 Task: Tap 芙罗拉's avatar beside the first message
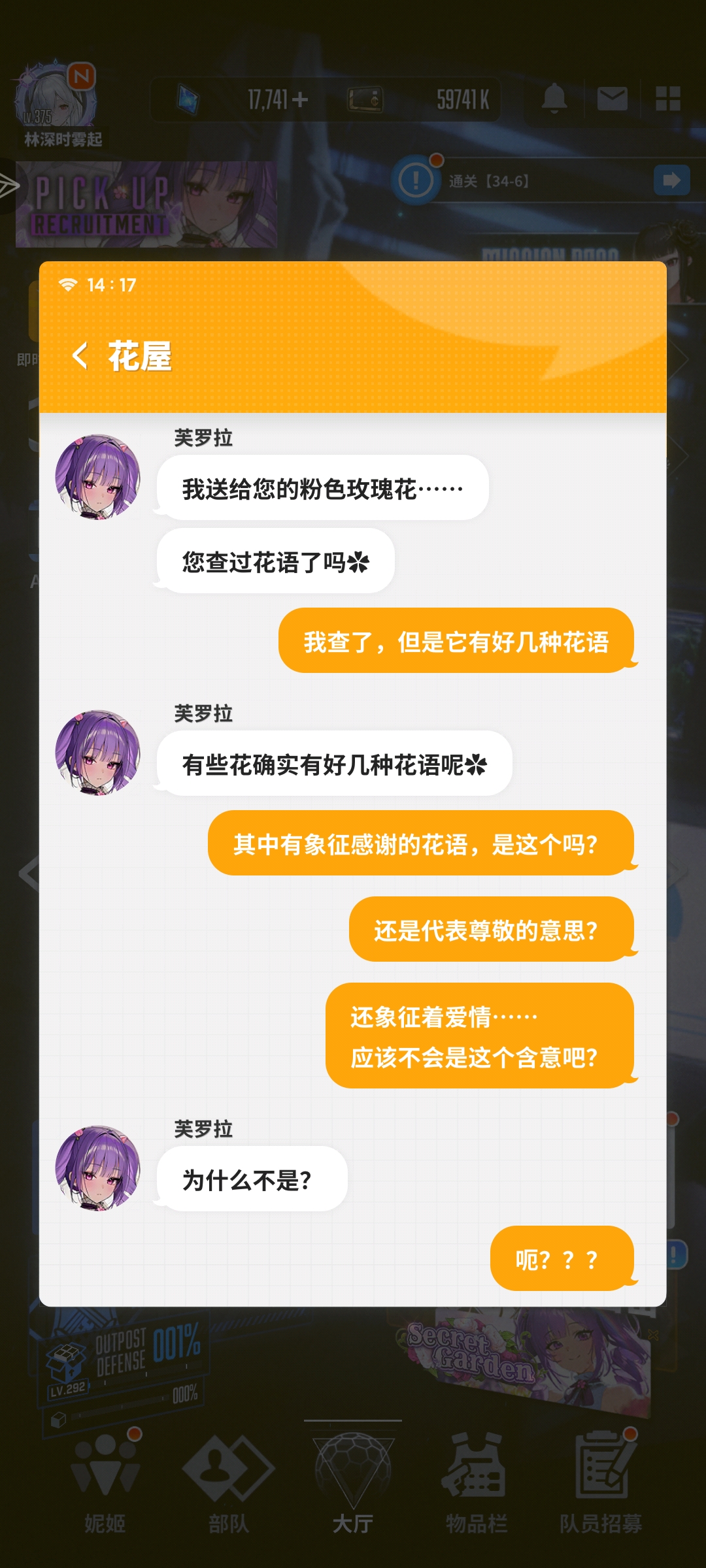98,477
